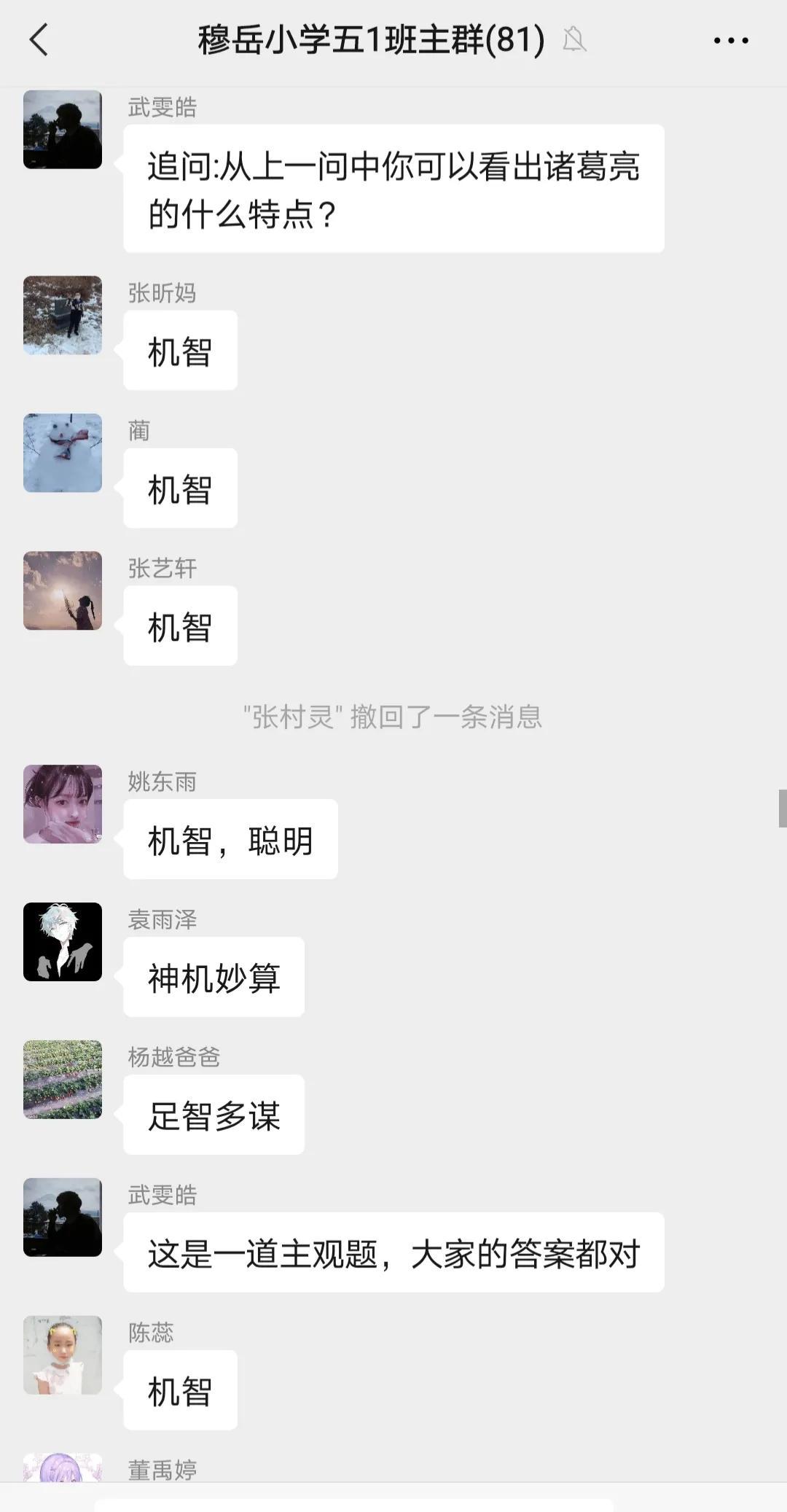Open 张昕妈's profile avatar
Viewport: 787px width, 1512px height.
point(63,315)
